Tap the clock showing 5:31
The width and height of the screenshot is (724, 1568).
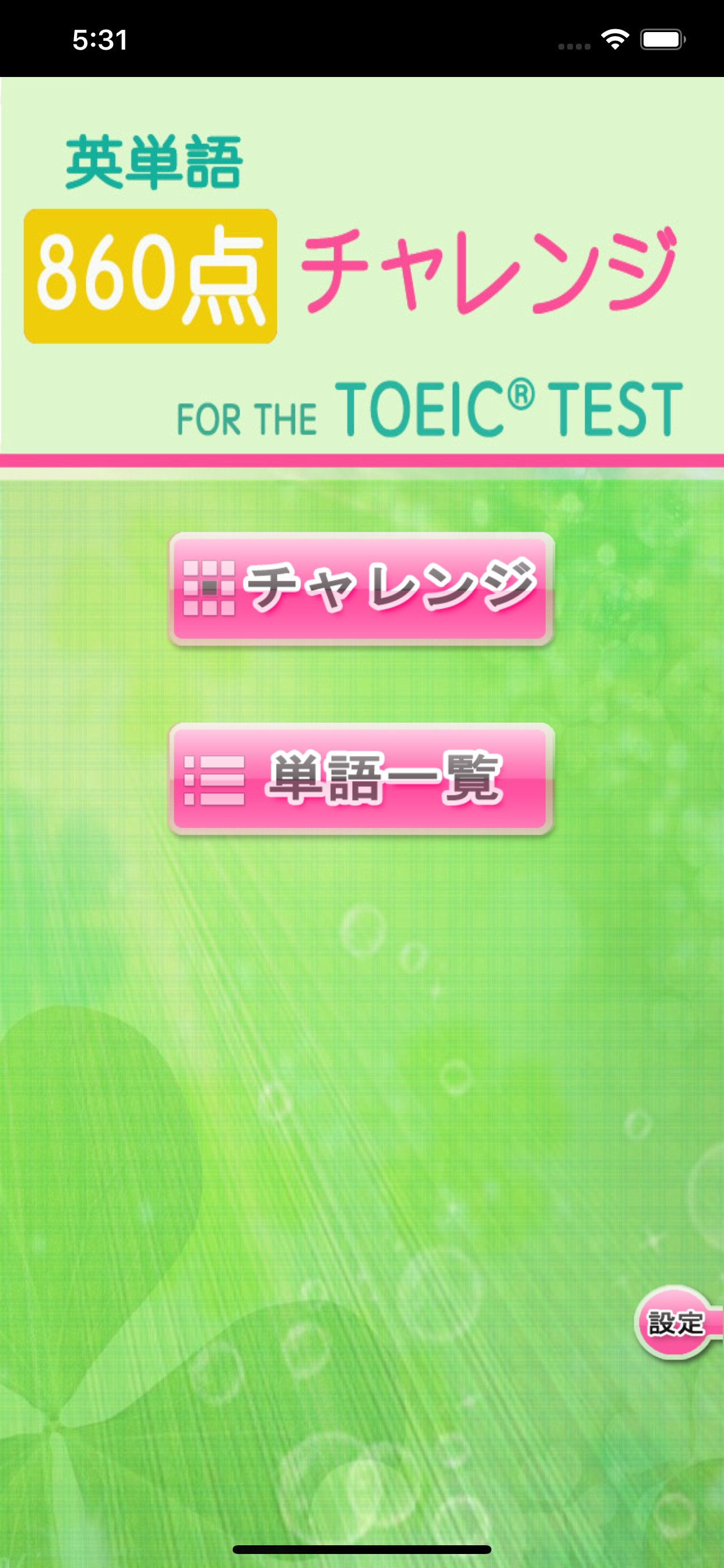(x=99, y=40)
